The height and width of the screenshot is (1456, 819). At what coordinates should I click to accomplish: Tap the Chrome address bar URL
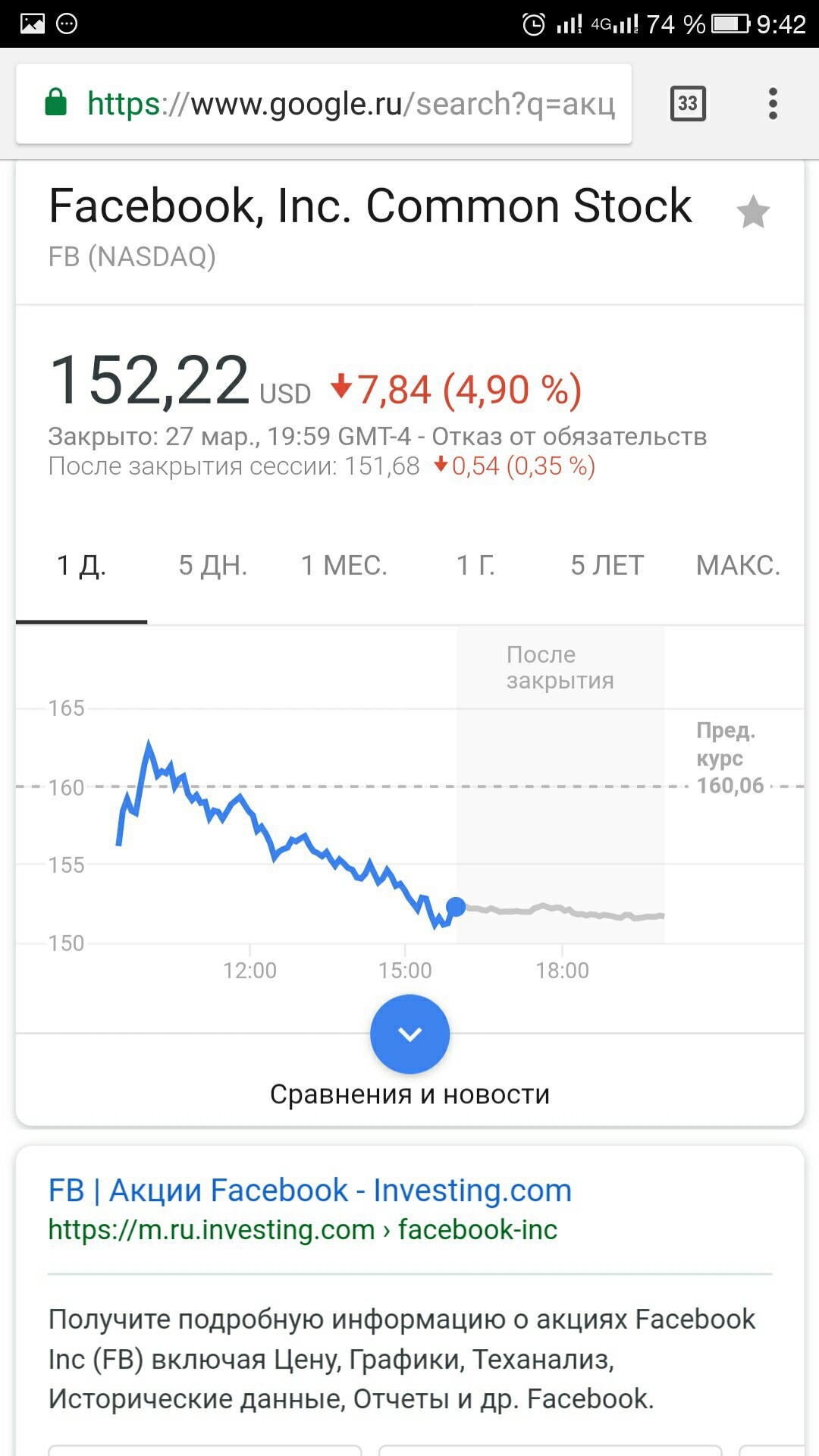click(350, 104)
